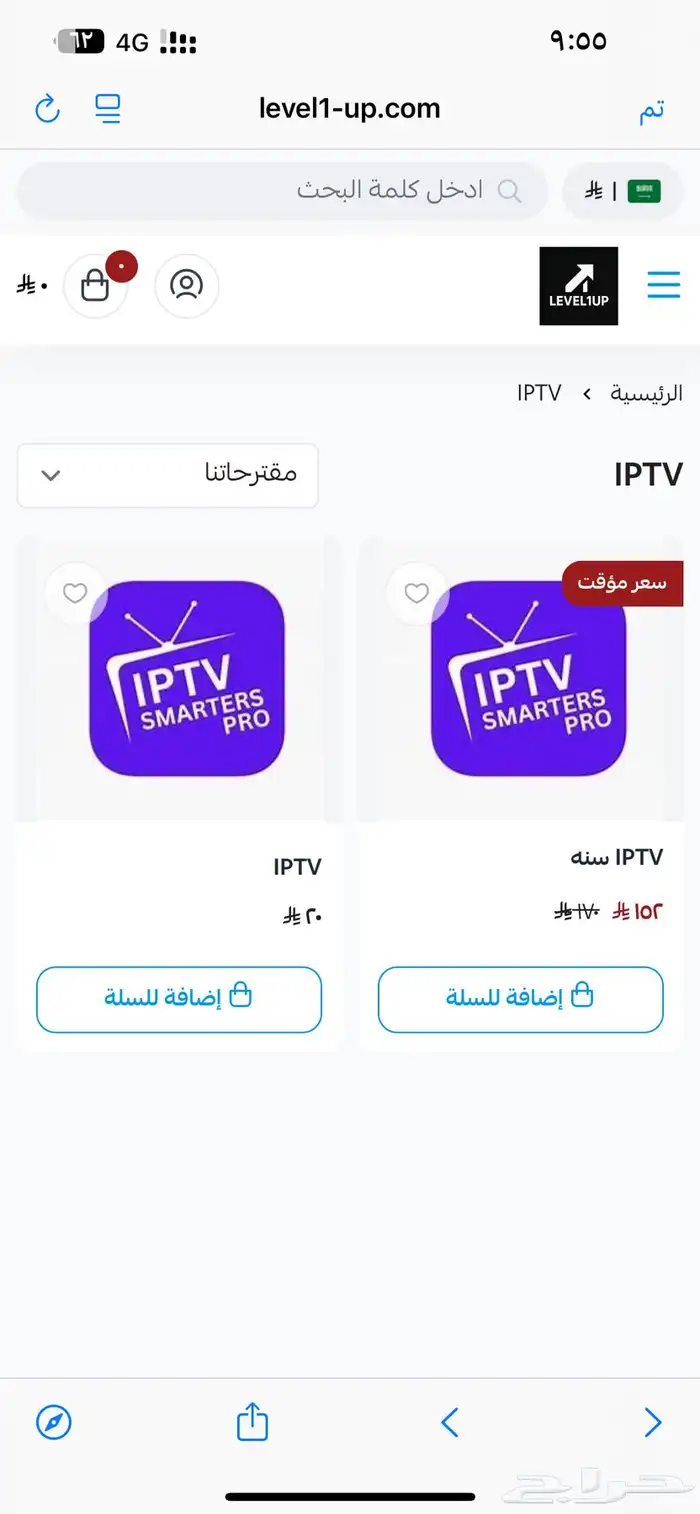Tap تم to close the browser
This screenshot has width=700, height=1514.
click(x=652, y=109)
